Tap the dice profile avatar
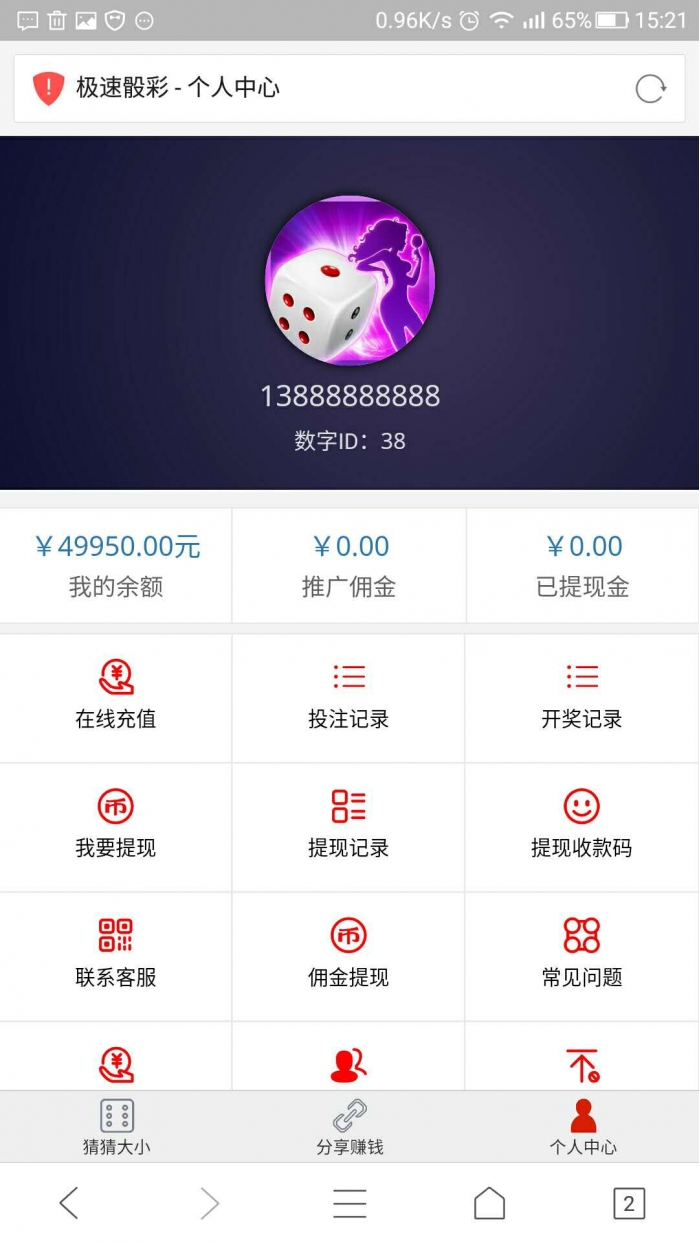This screenshot has width=700, height=1244. coord(350,280)
